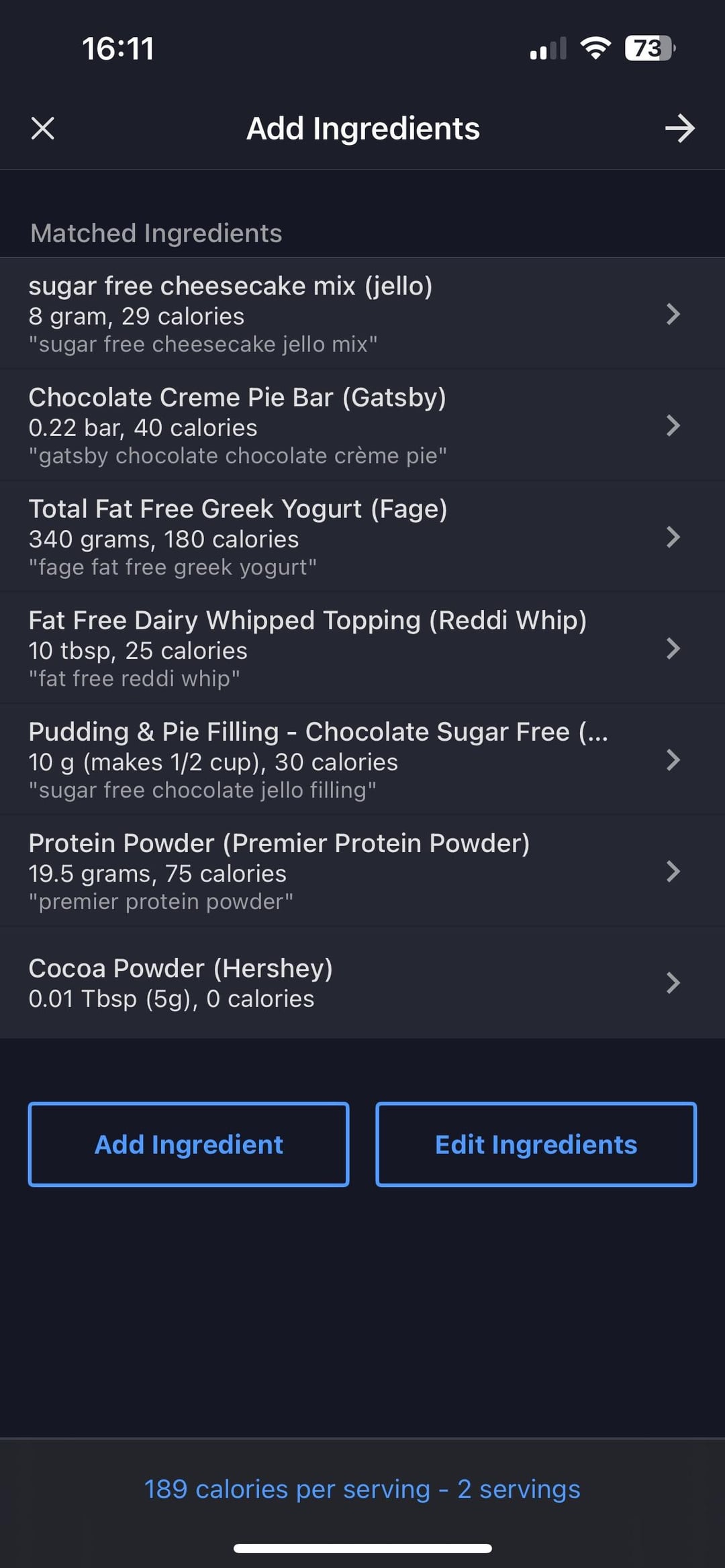Open Fat Free Dairy Whipped Topping row
The image size is (725, 1568).
point(362,648)
